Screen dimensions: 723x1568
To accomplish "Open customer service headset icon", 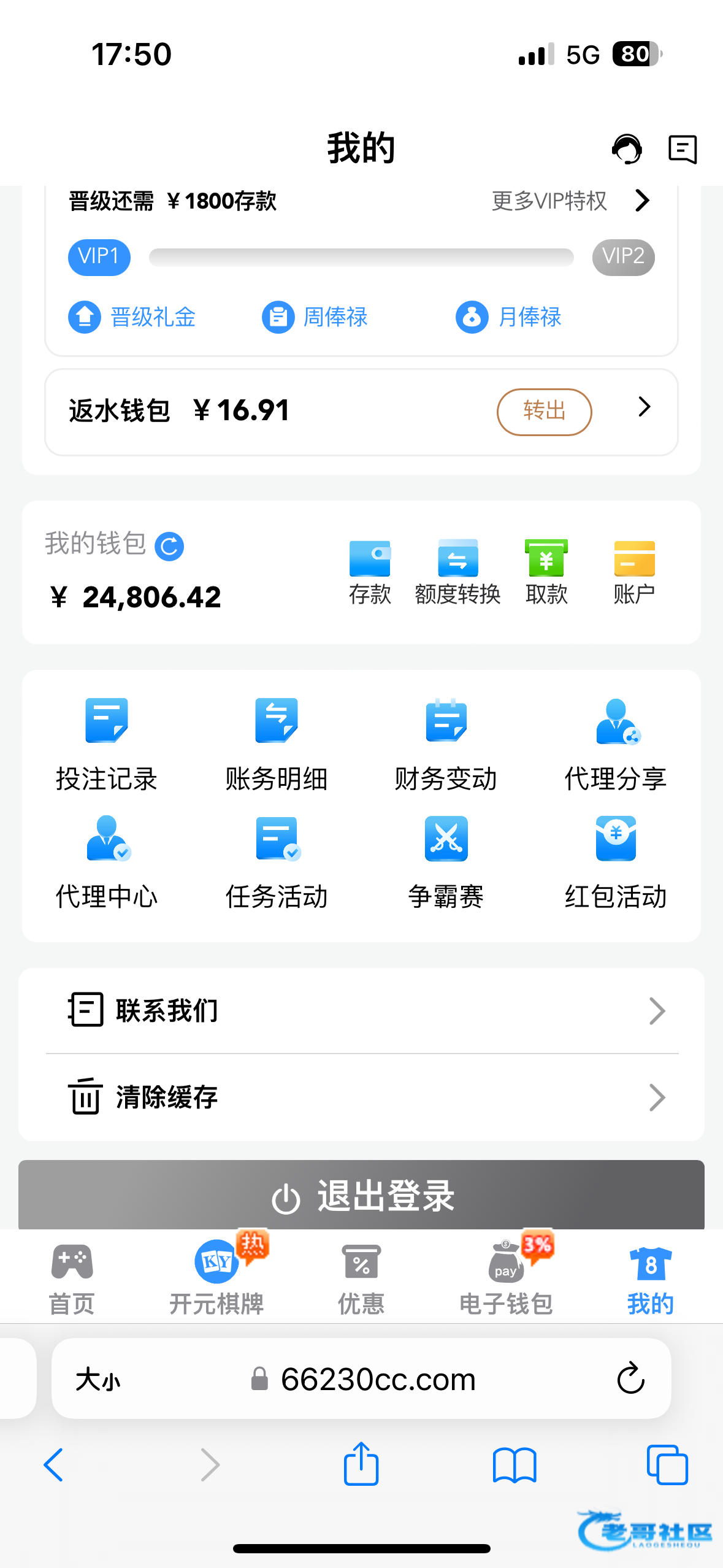I will click(x=626, y=149).
